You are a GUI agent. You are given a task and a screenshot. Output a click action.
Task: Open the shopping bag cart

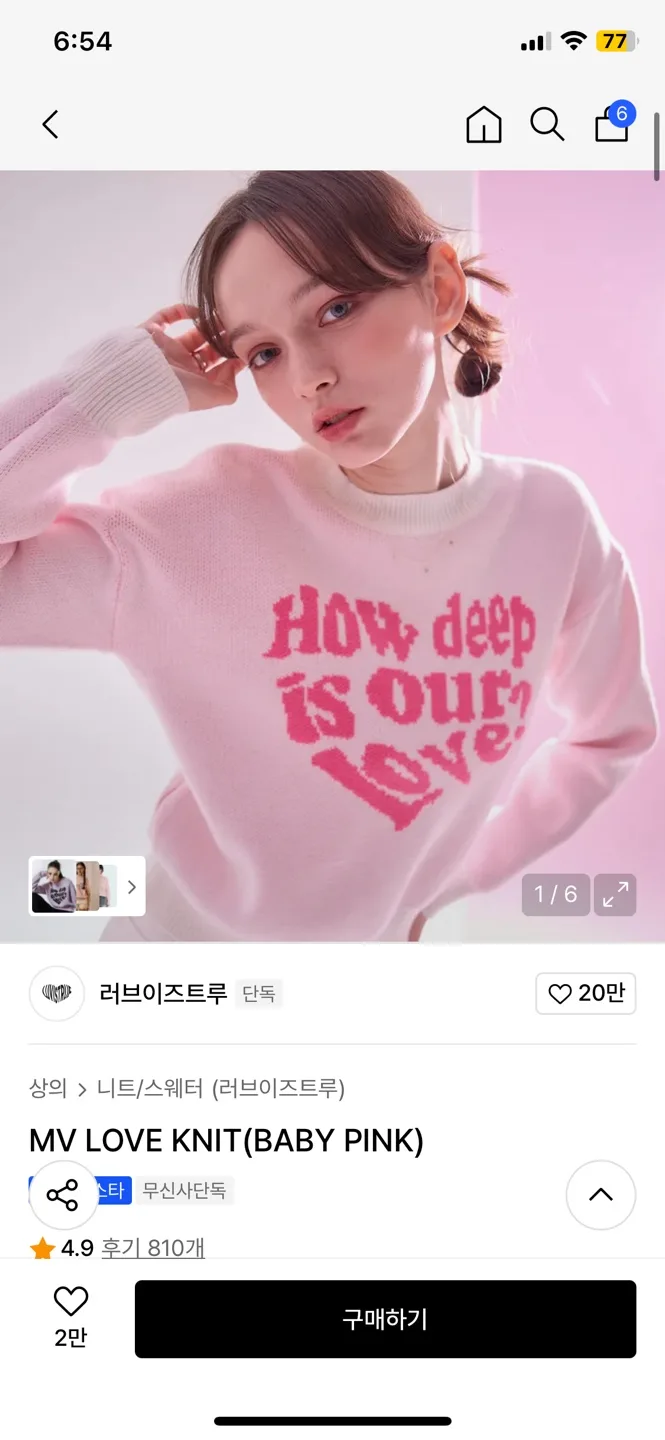coord(612,125)
